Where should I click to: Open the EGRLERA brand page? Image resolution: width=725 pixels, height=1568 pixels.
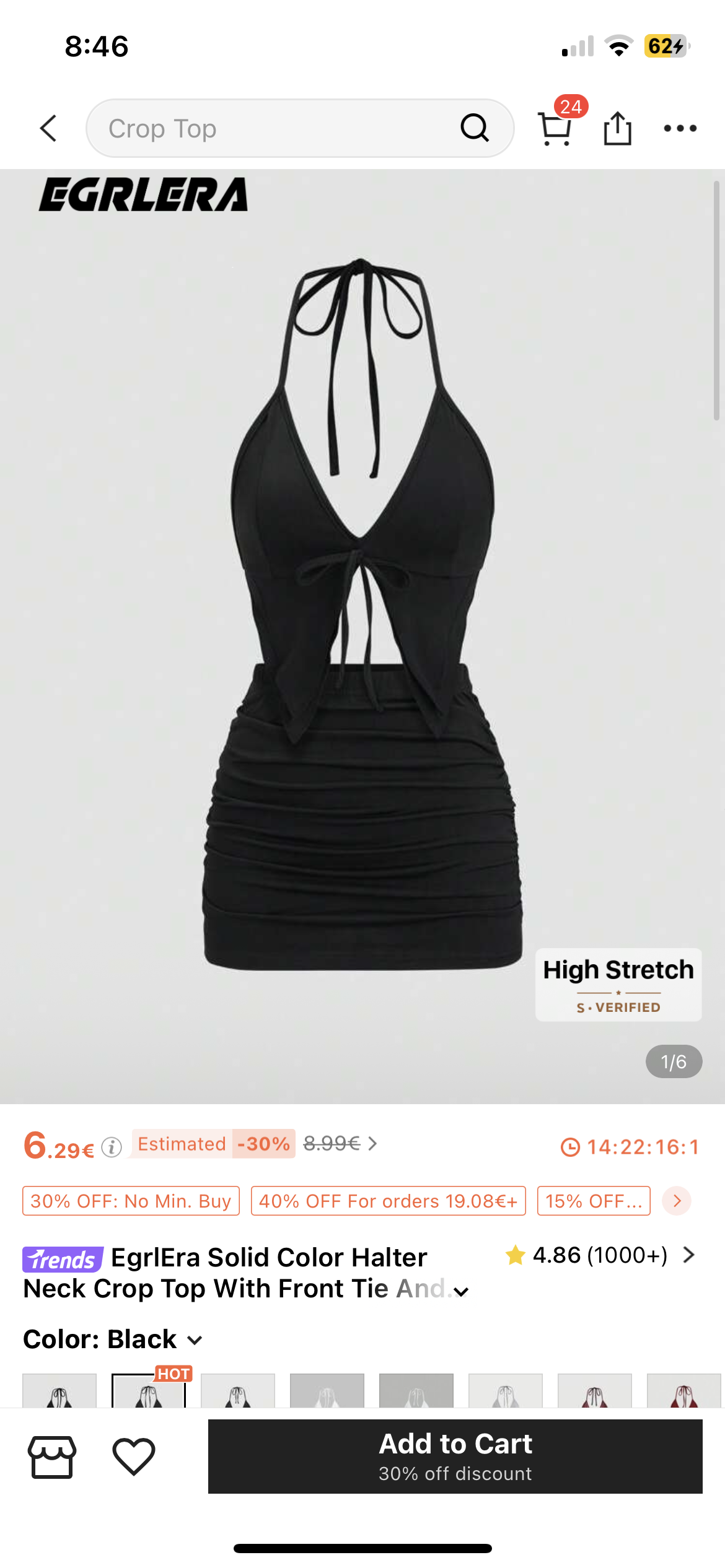pyautogui.click(x=143, y=194)
